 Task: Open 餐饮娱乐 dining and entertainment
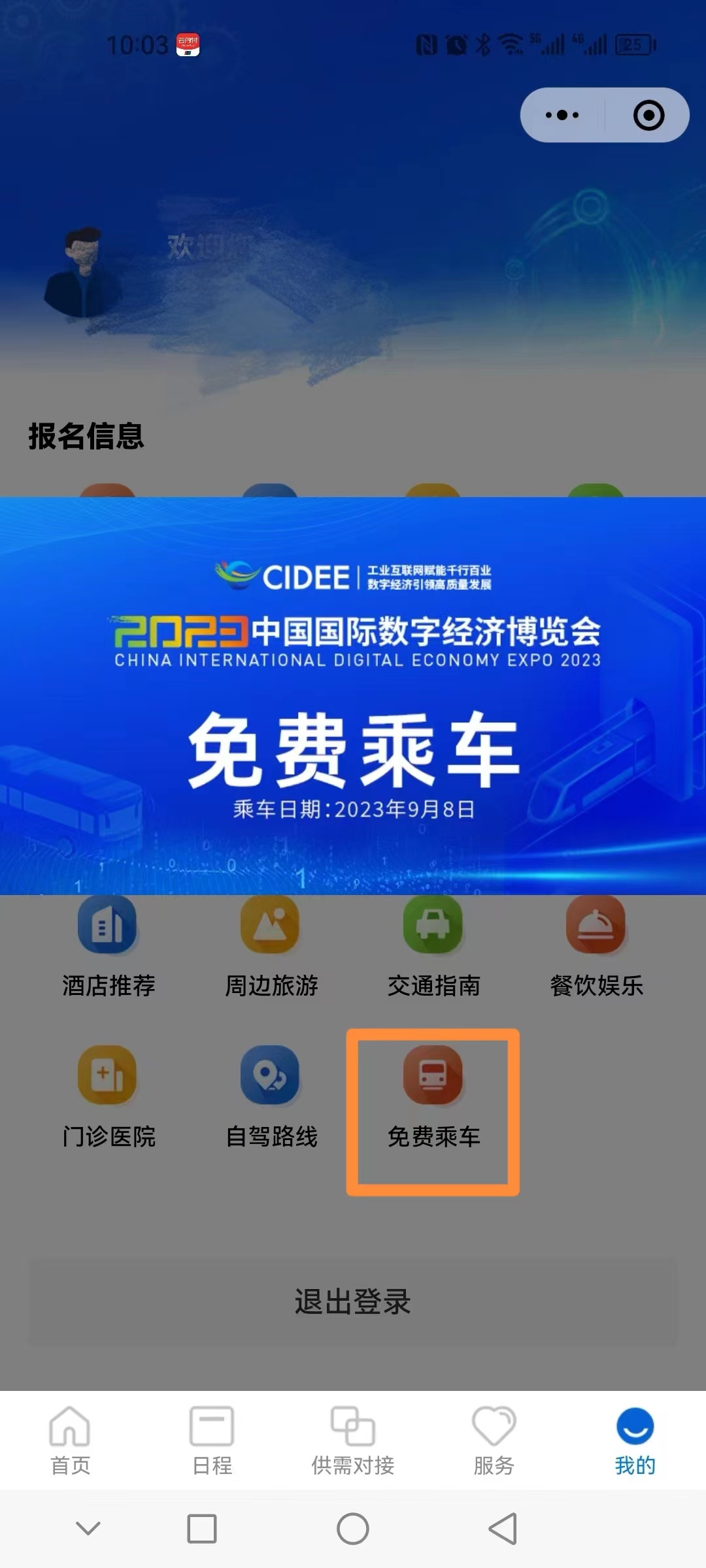(x=596, y=944)
